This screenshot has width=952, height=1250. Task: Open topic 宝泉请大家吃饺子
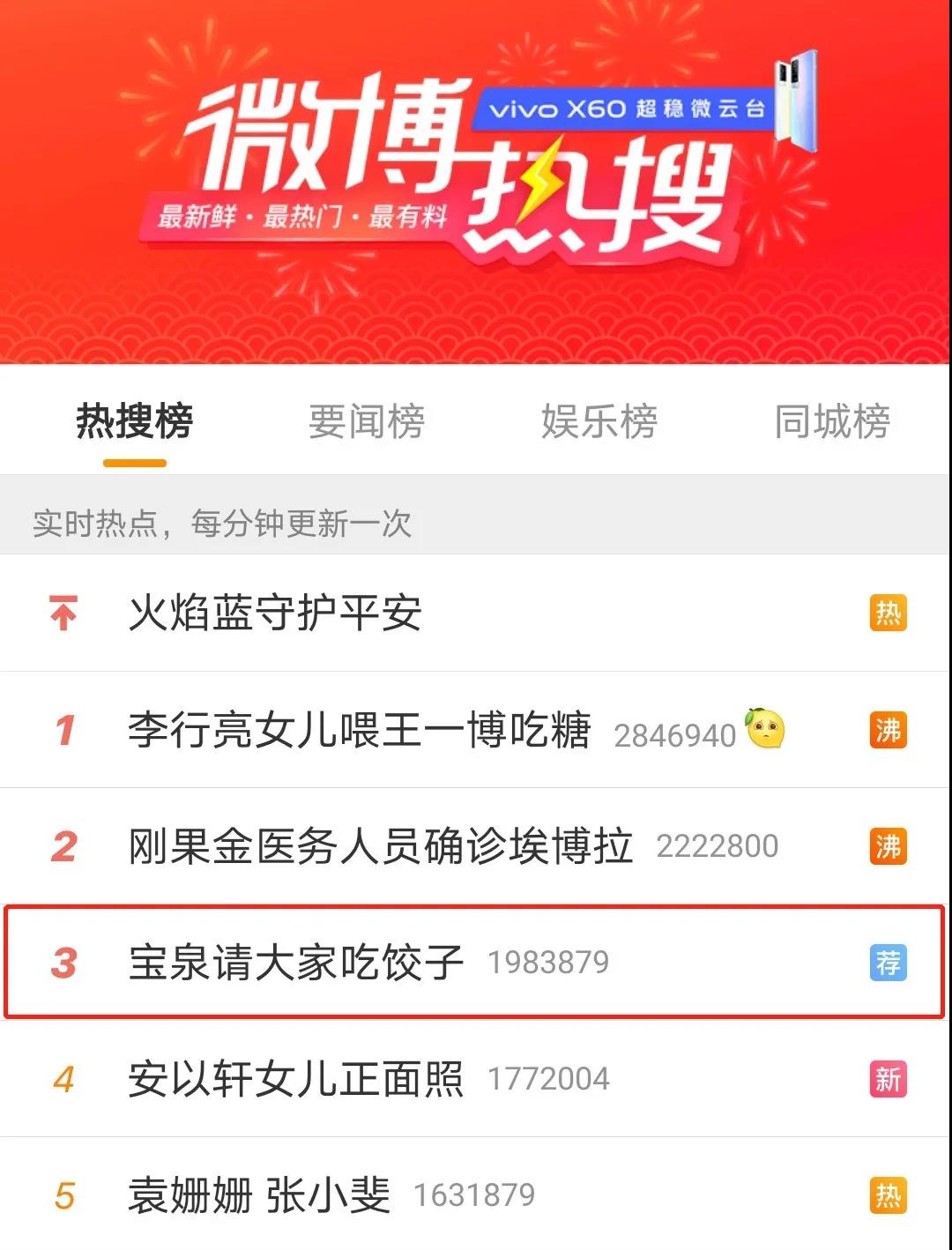296,963
